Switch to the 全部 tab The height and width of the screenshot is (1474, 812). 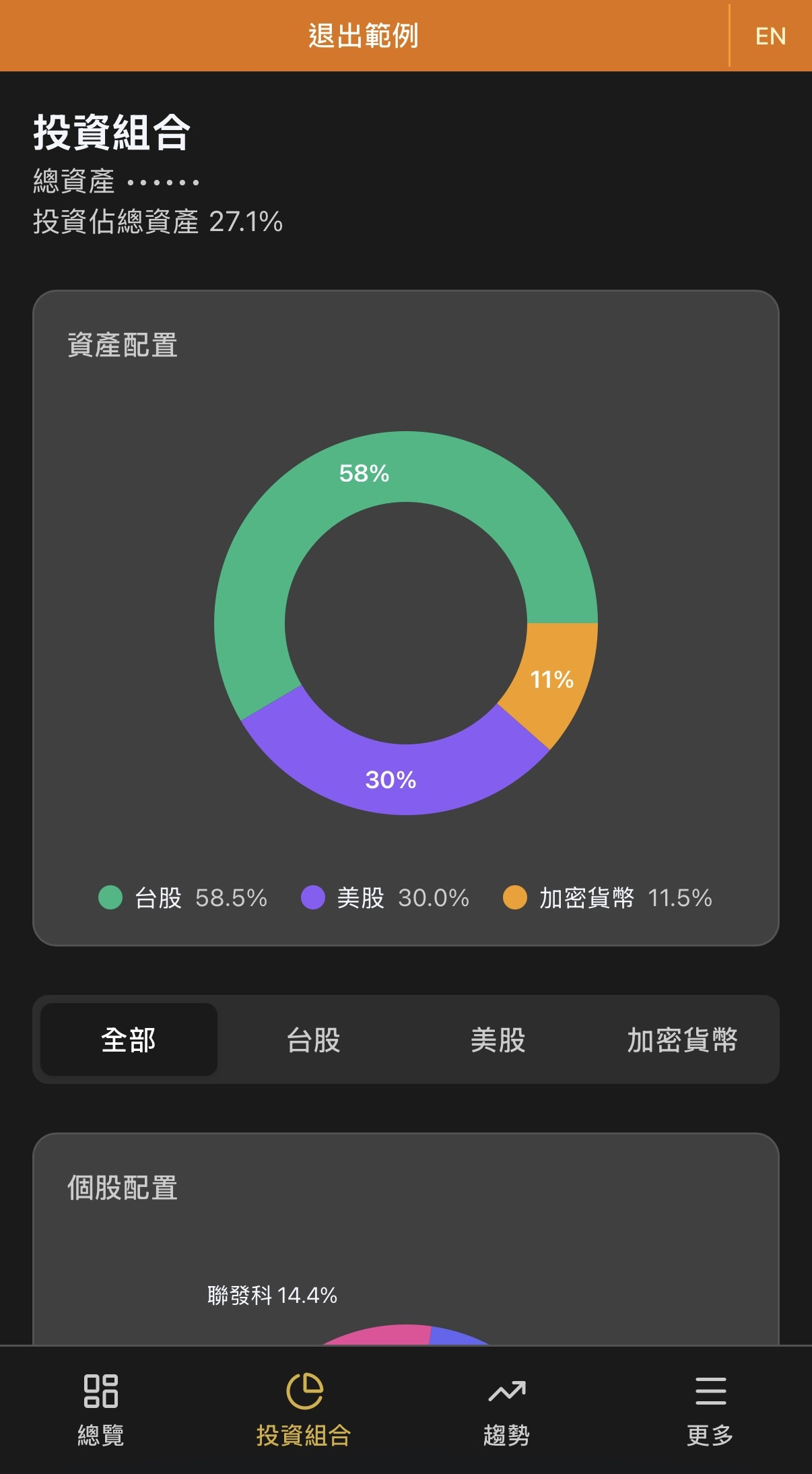click(127, 1040)
